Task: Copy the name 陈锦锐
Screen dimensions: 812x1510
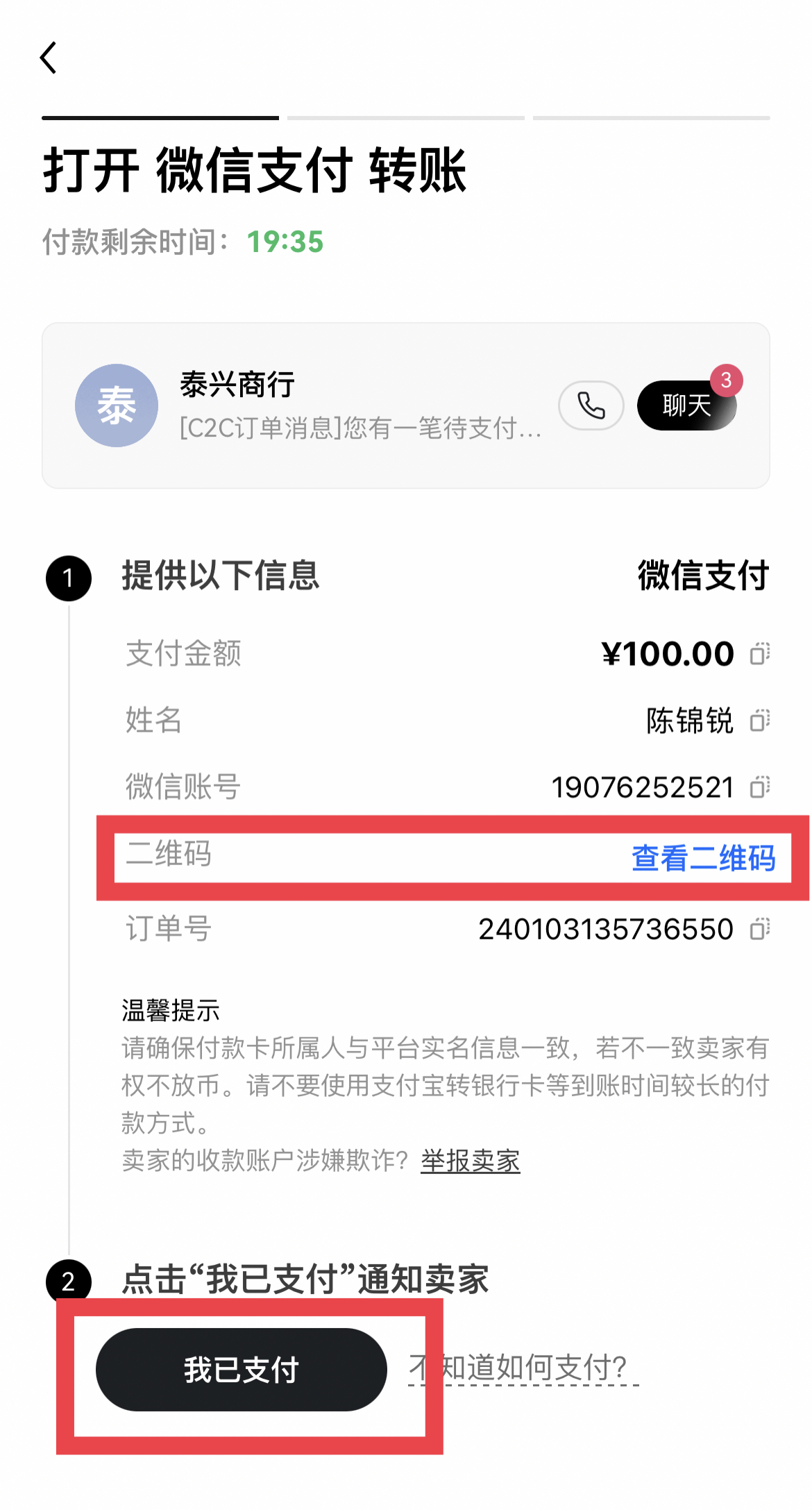Action: [760, 720]
